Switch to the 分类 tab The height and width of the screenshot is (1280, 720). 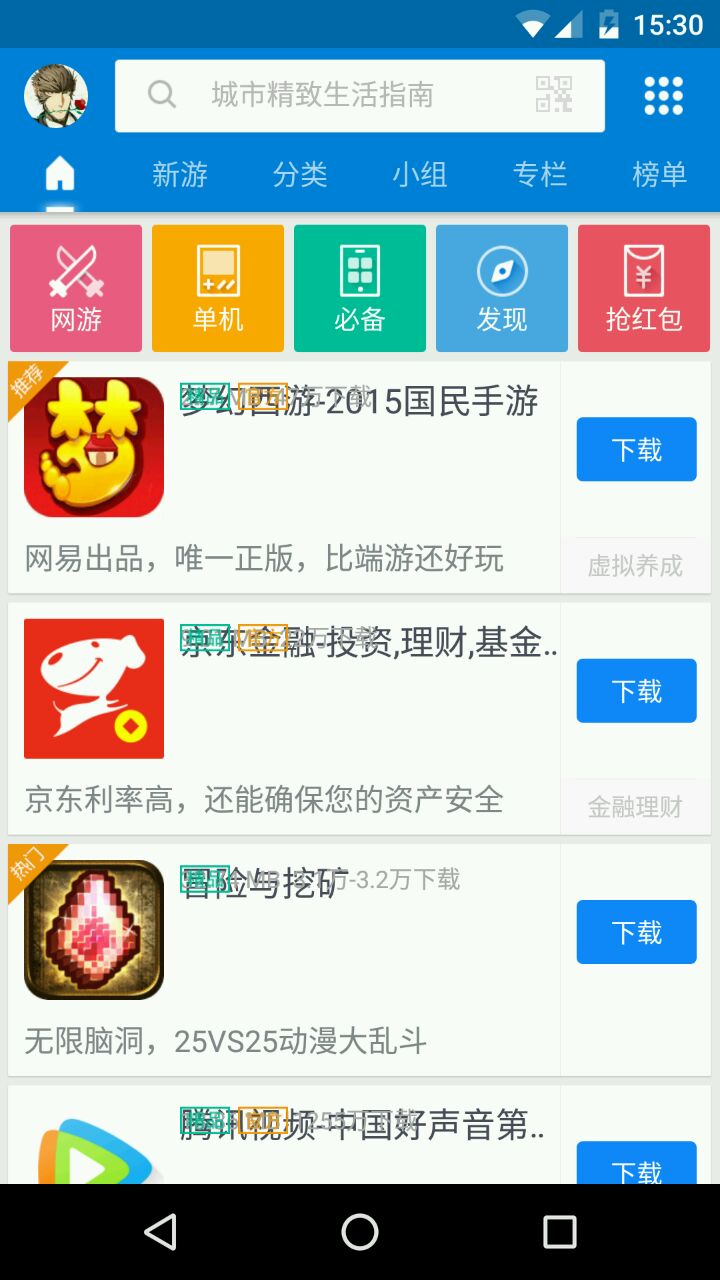pos(300,175)
